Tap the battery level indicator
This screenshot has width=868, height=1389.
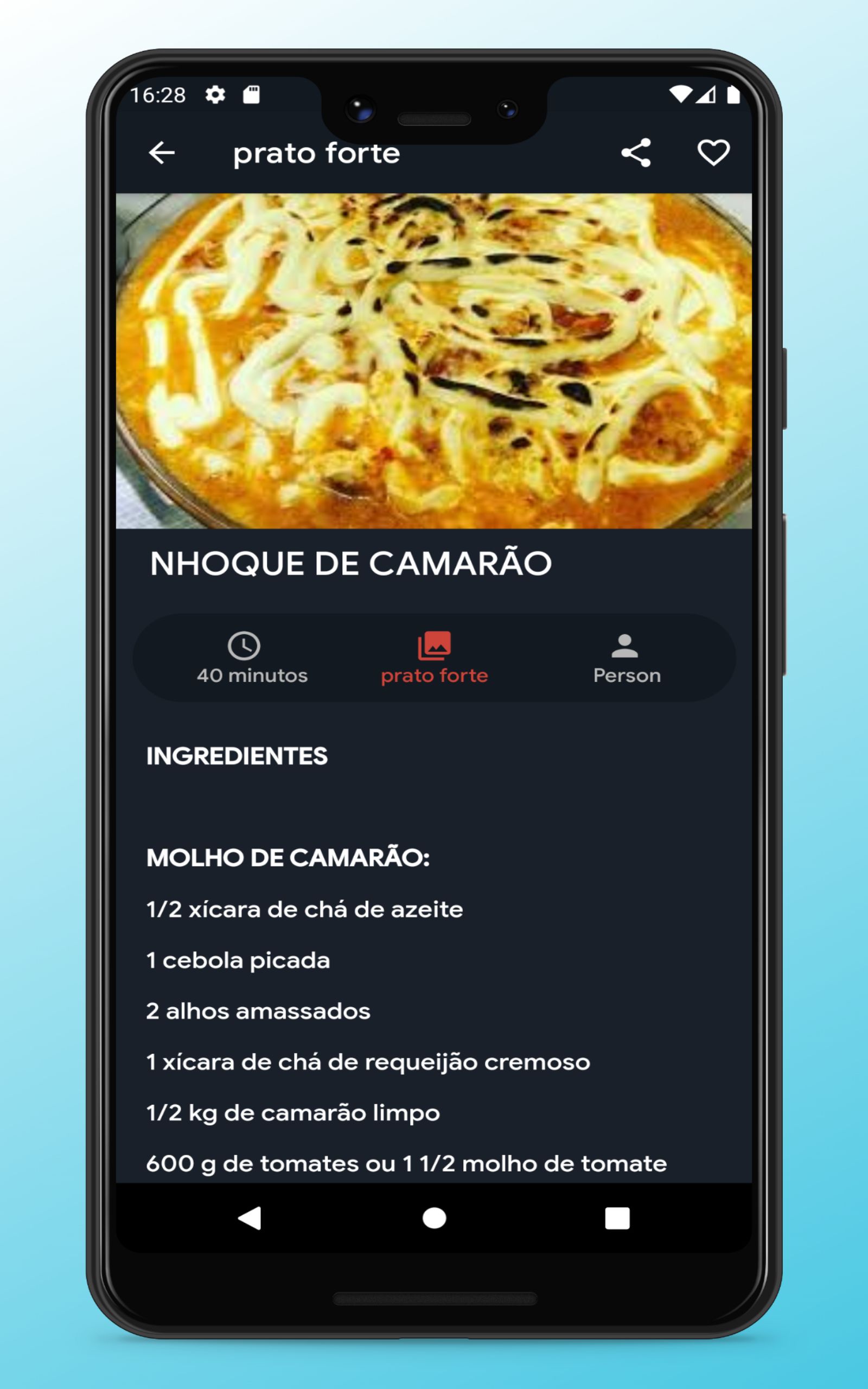(x=735, y=94)
